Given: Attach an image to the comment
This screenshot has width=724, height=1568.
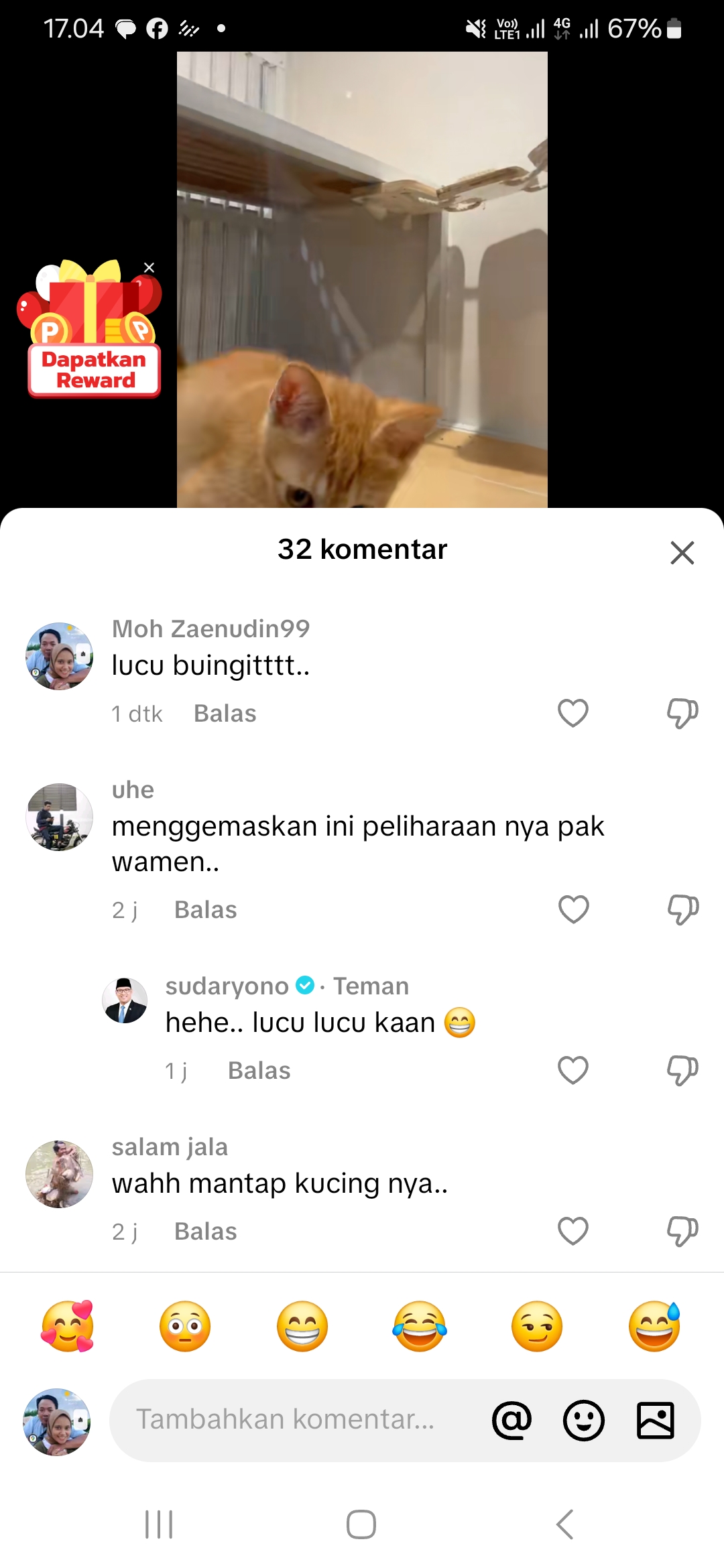Looking at the screenshot, I should [x=655, y=1420].
